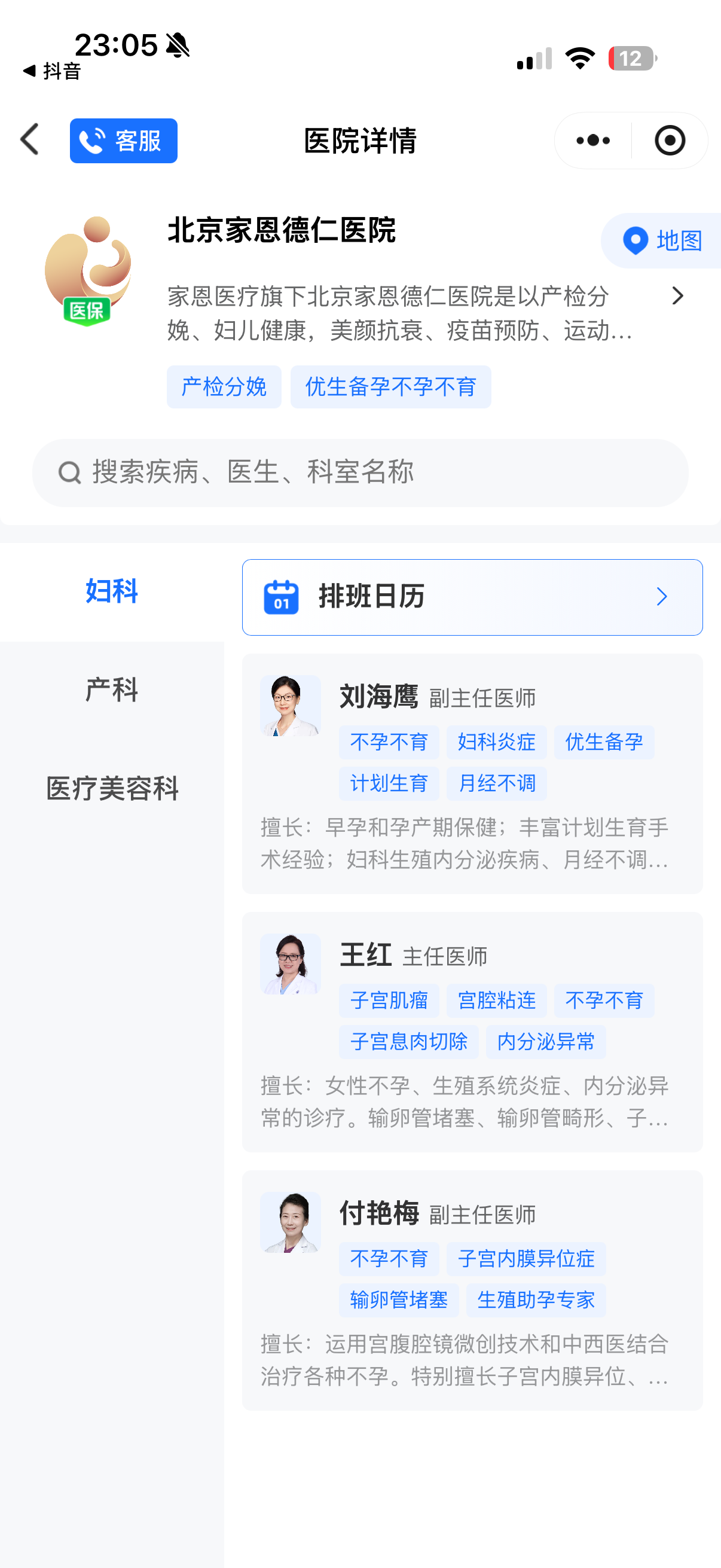Open the hospital map location

click(x=663, y=240)
